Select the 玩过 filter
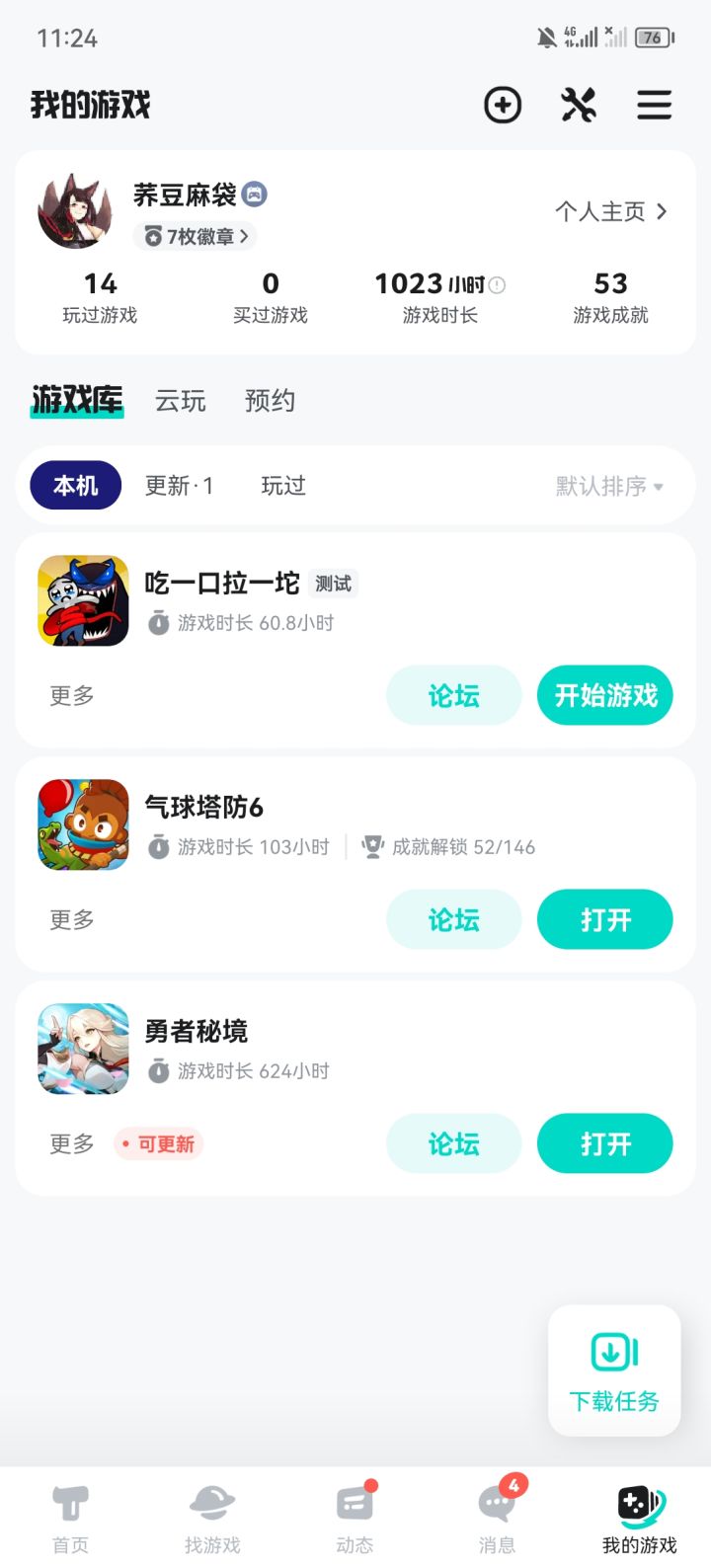The height and width of the screenshot is (1568, 711). tap(283, 486)
